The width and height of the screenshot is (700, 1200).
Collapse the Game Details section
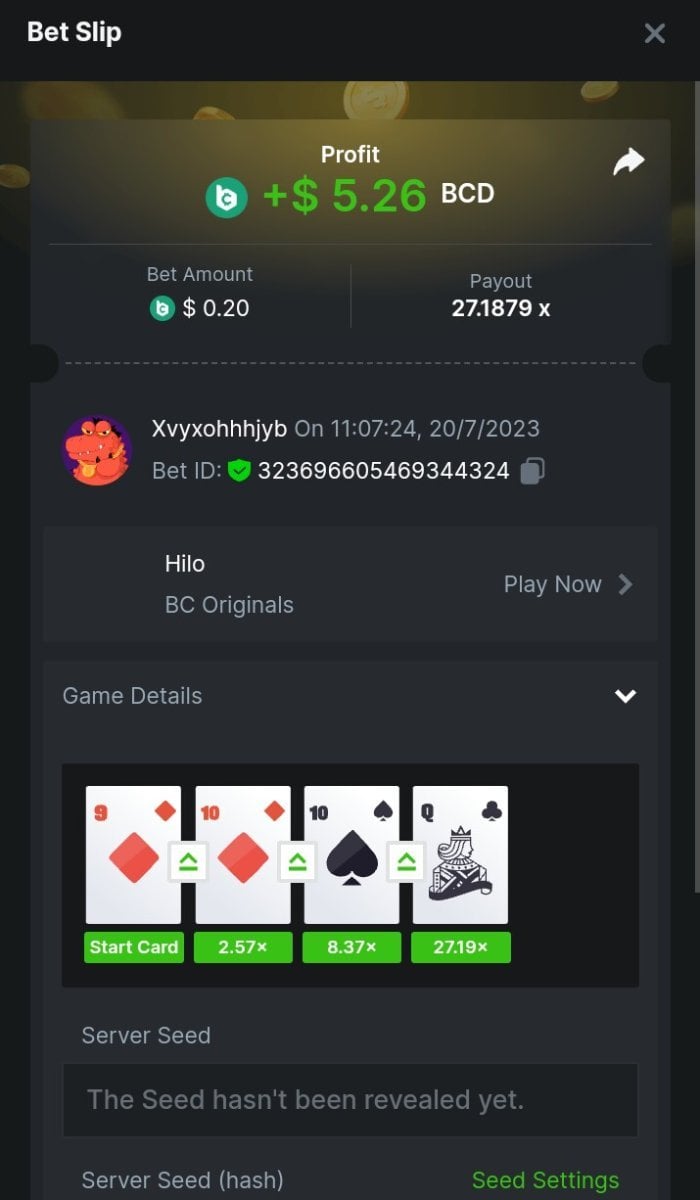625,696
